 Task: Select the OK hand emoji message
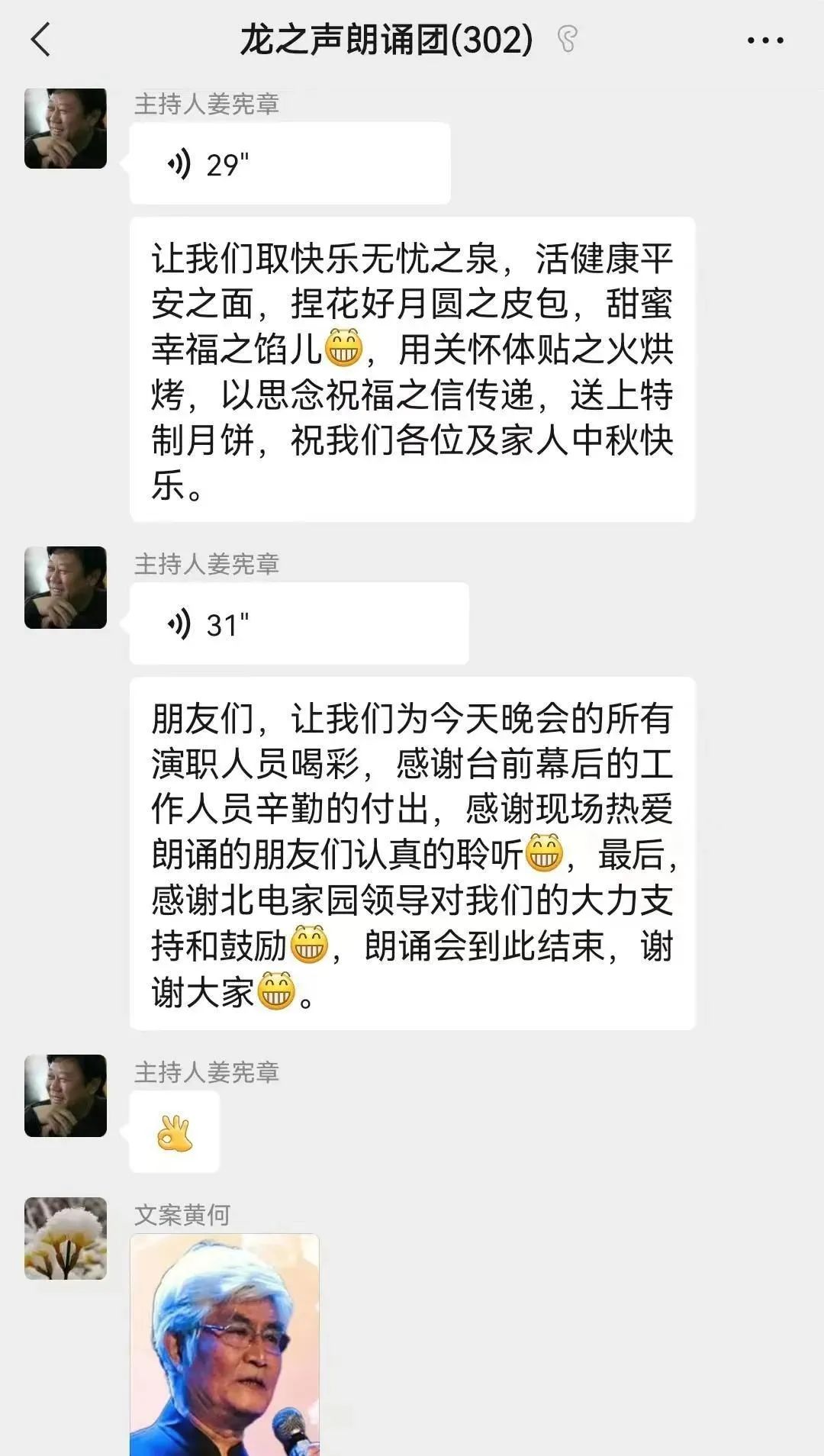(174, 1132)
